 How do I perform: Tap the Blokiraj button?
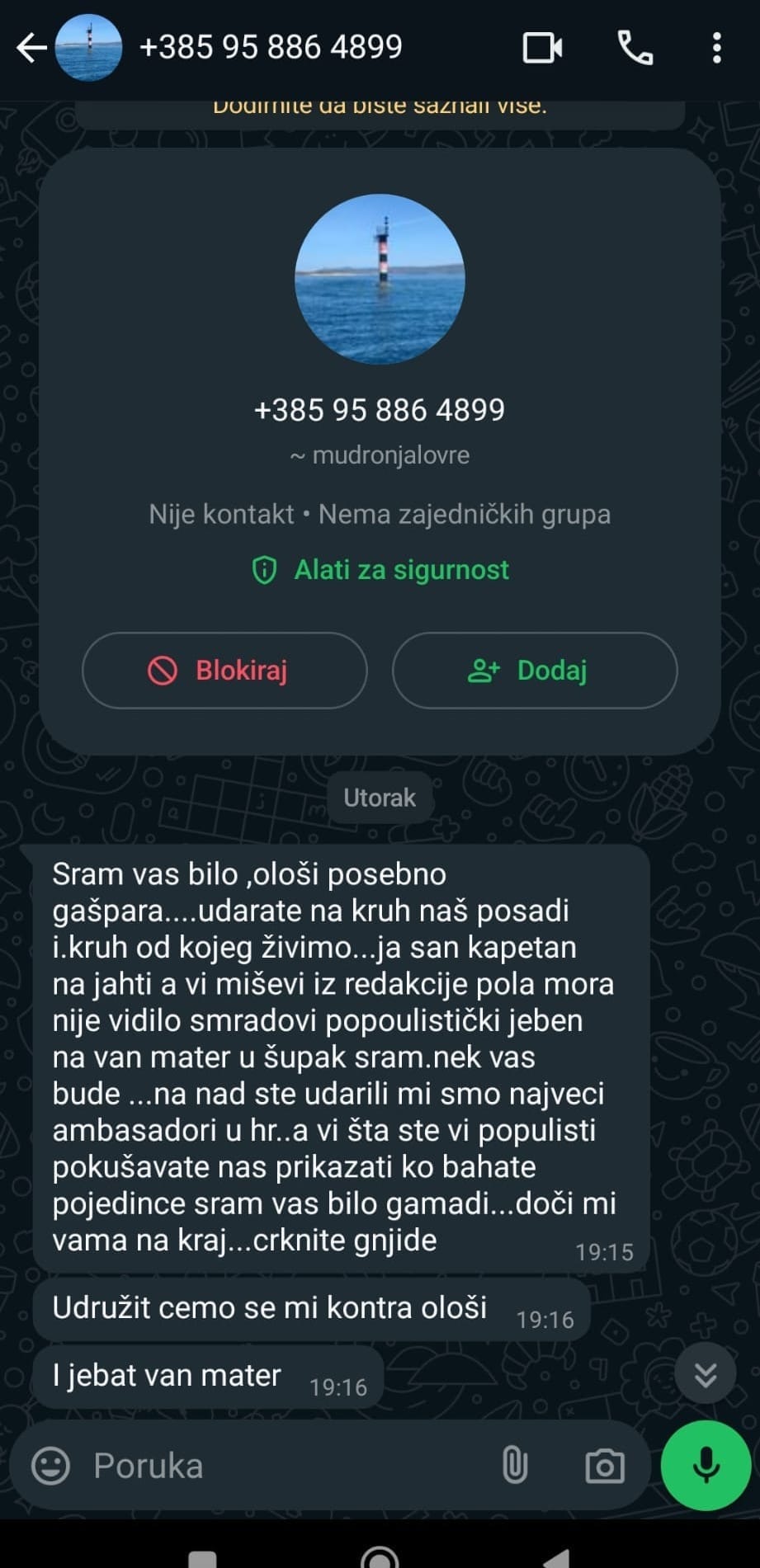224,671
